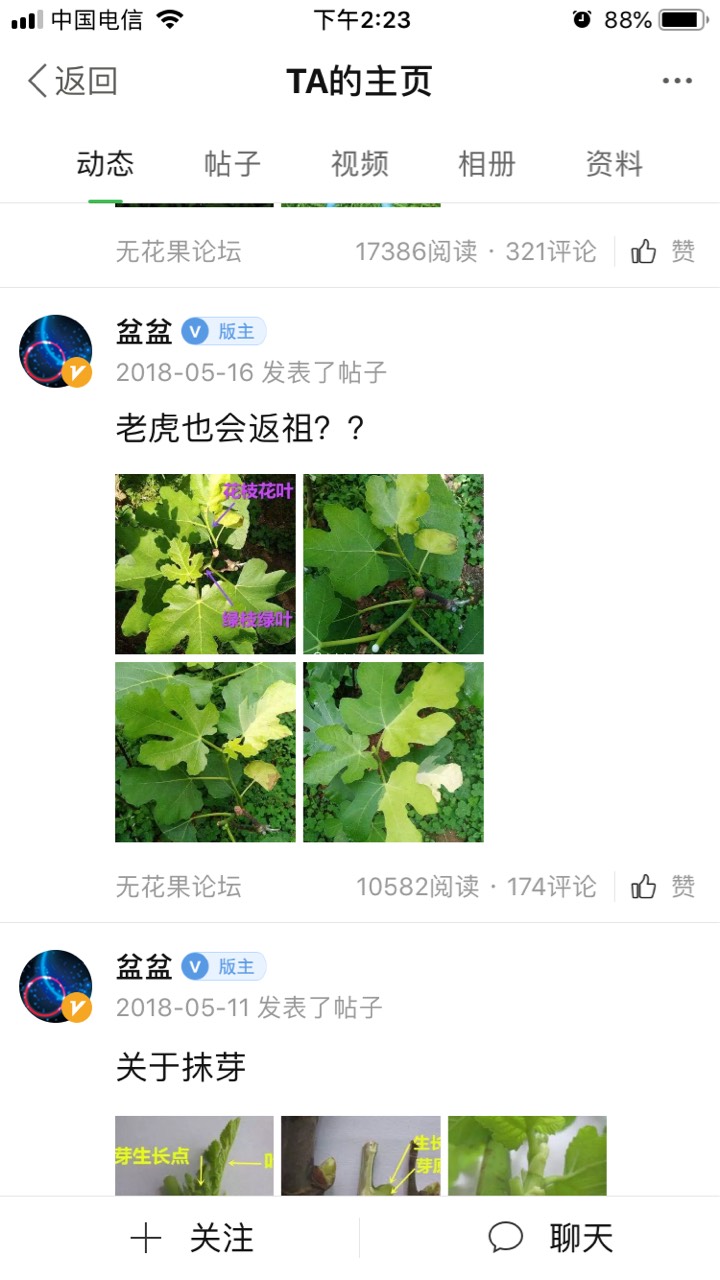View the leaf photo labeled 花枝花叶
This screenshot has height=1280, width=720.
tap(205, 564)
